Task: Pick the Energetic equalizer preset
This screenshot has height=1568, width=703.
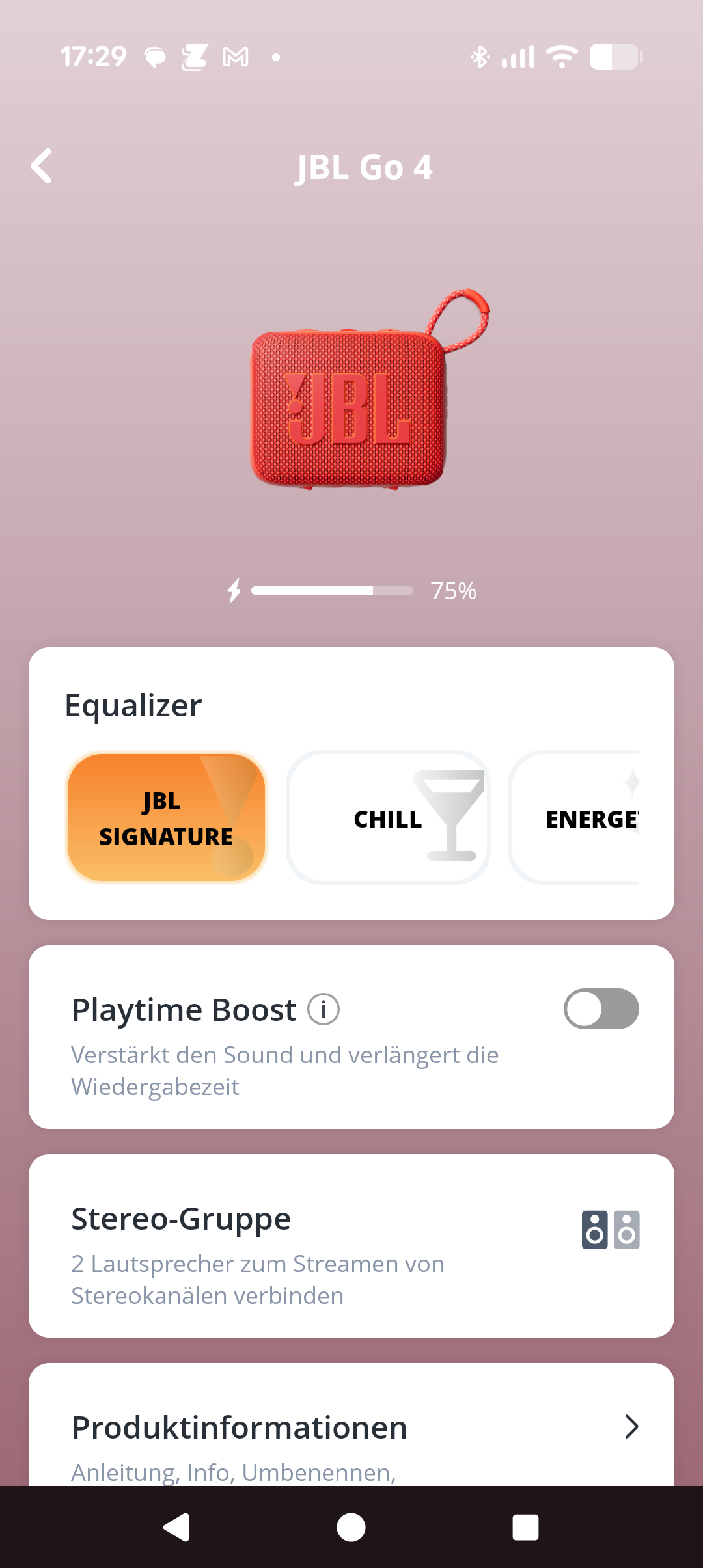Action: click(579, 818)
